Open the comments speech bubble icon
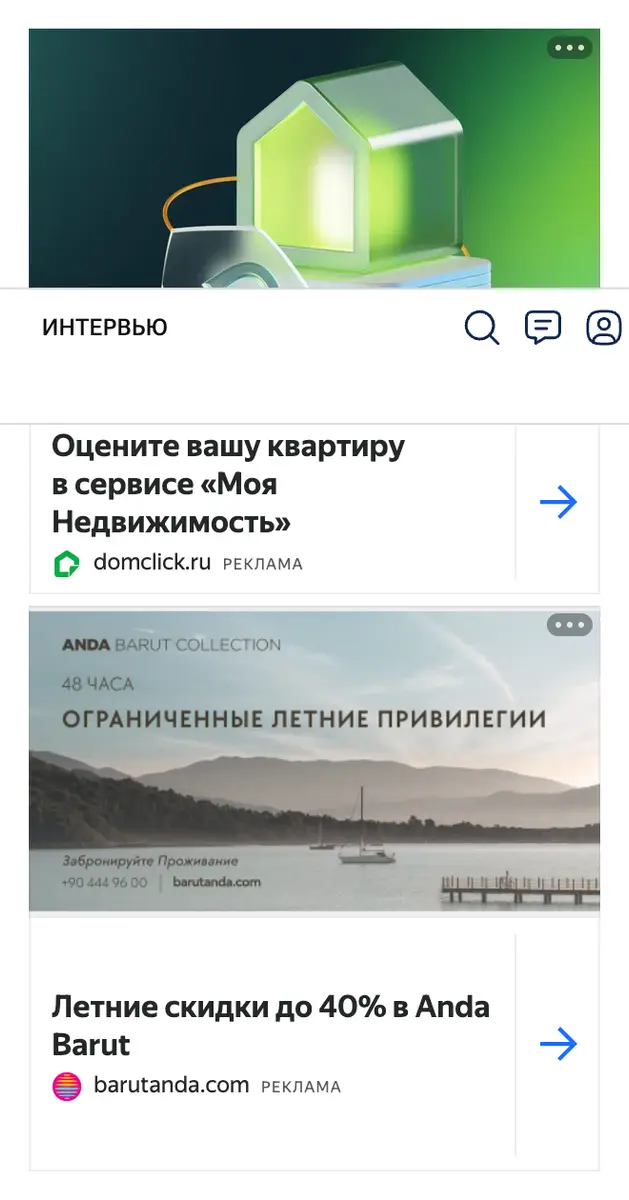This screenshot has width=629, height=1200. 543,327
